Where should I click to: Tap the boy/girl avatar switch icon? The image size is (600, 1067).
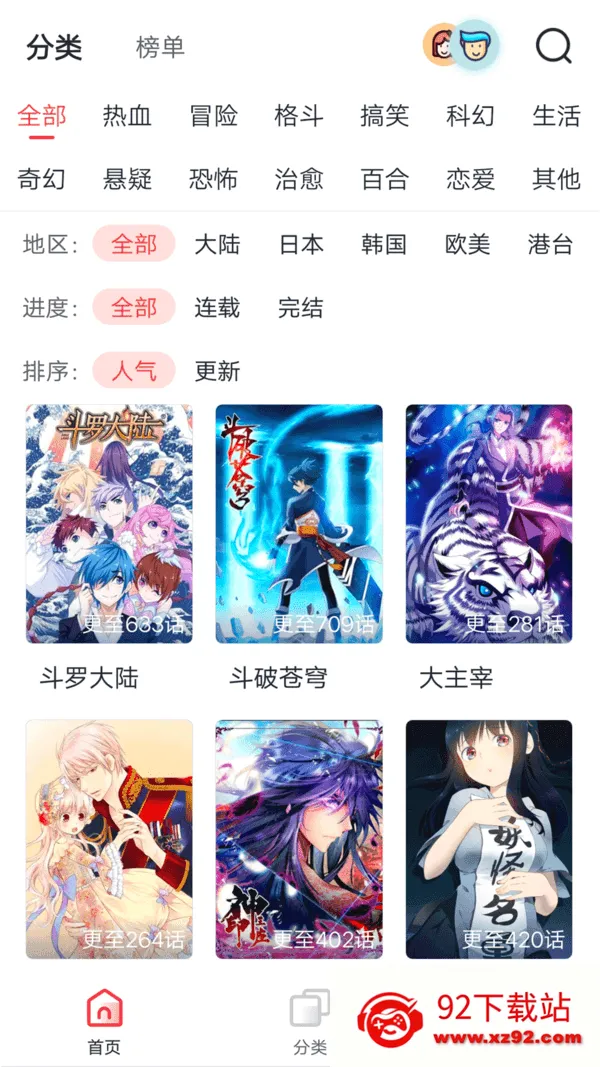click(x=461, y=45)
